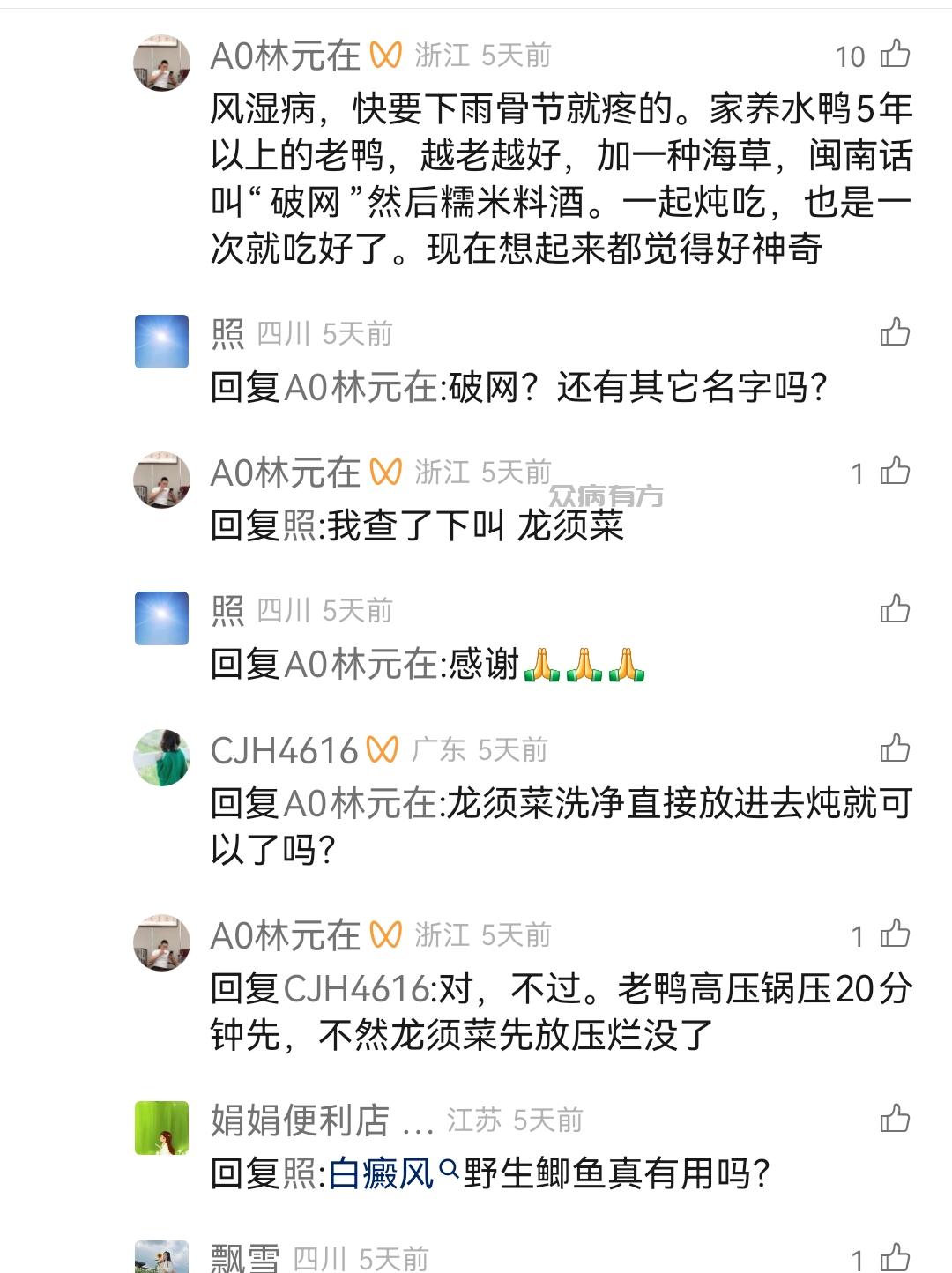Open the 白癜风 search link
Screen dimensions: 952x1273
click(386, 1168)
